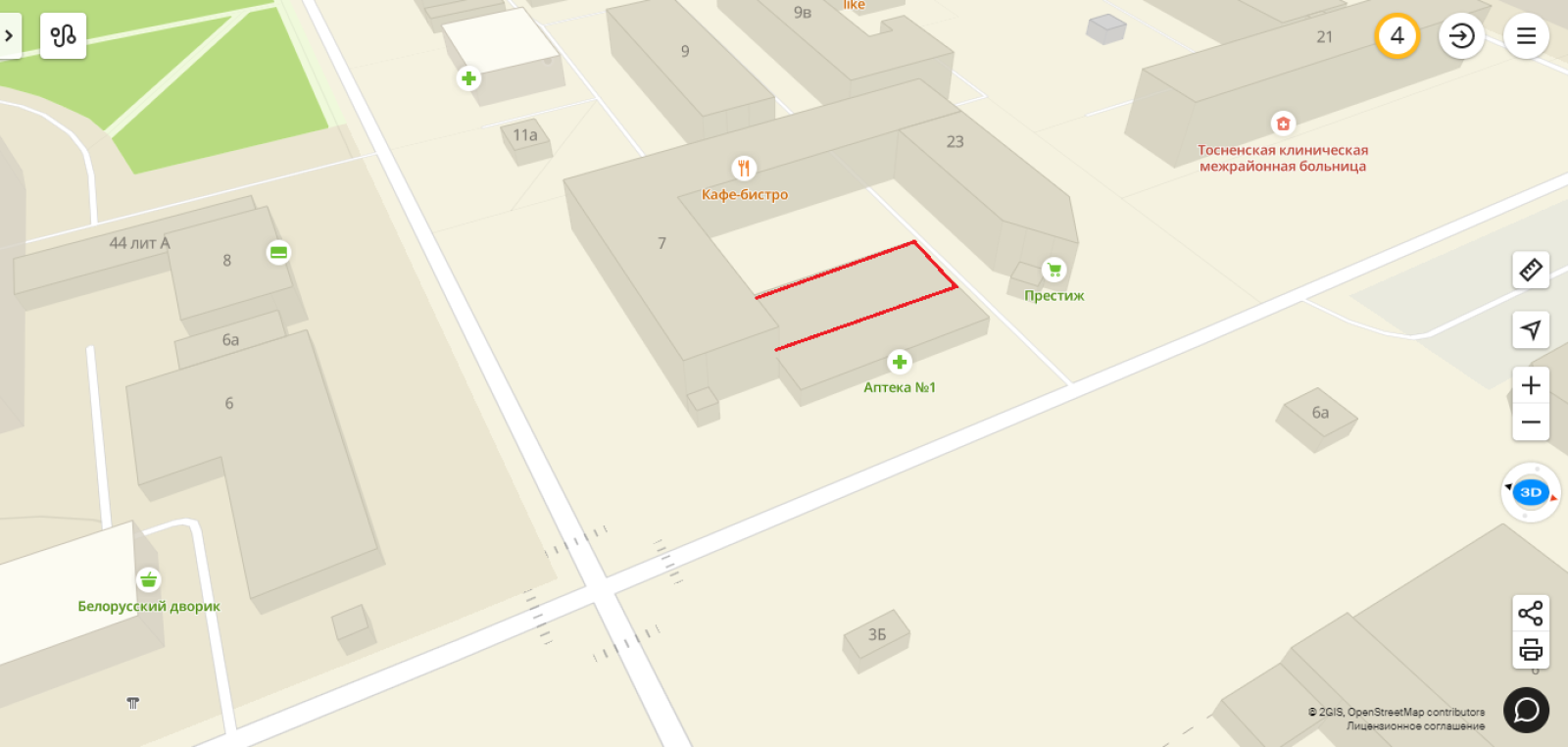Open the login icon
Screen dimensions: 1568x747
click(x=1461, y=36)
